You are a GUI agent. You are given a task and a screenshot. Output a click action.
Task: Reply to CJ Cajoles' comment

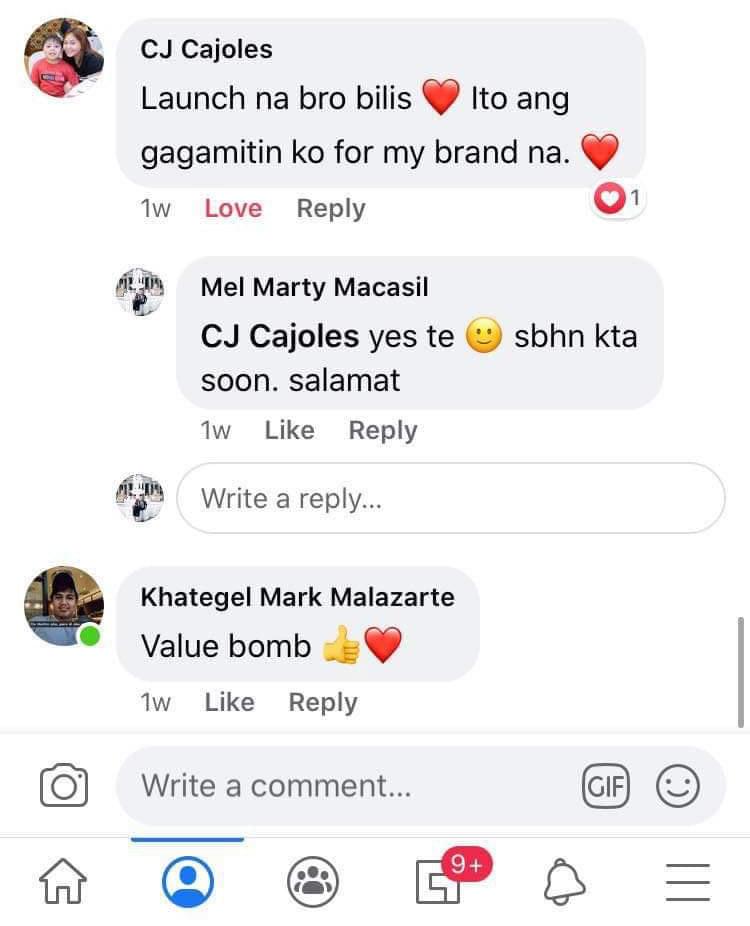(x=331, y=208)
